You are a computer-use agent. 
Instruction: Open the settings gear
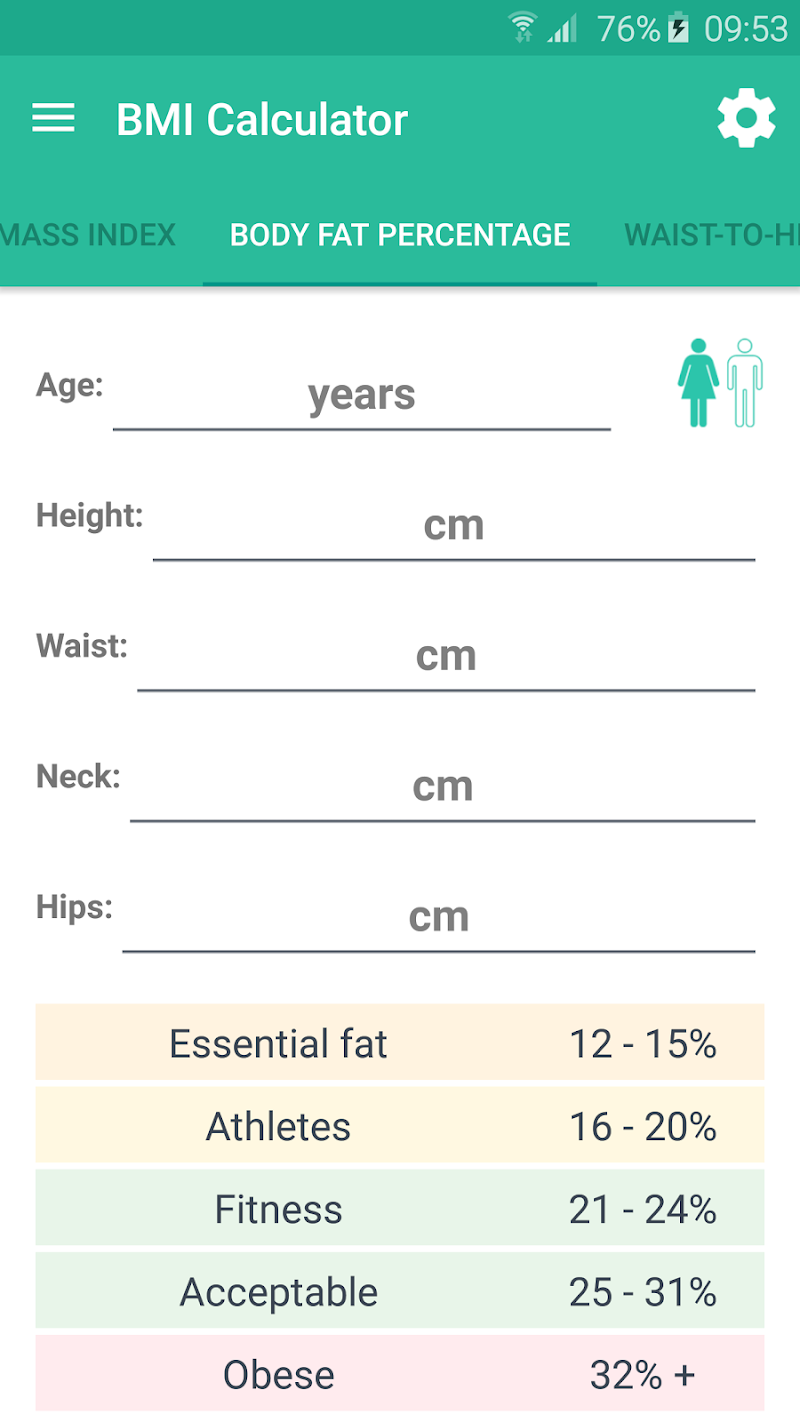pos(746,119)
